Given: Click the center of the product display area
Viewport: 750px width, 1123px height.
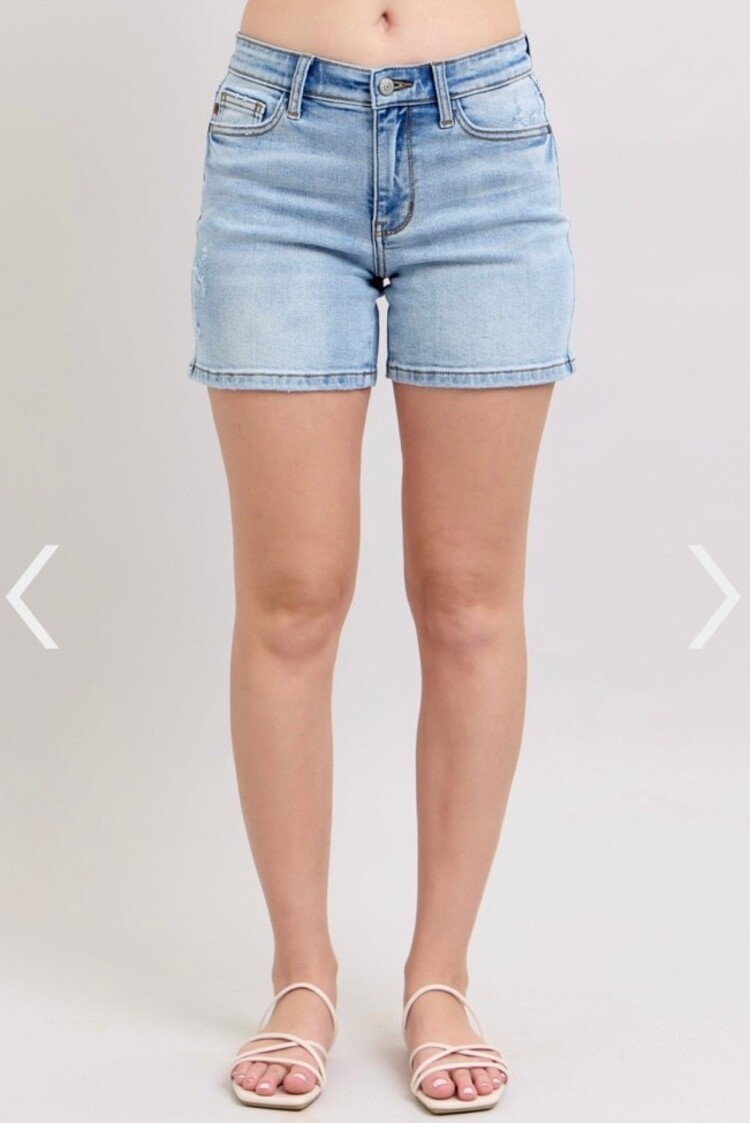Looking at the screenshot, I should 375,560.
